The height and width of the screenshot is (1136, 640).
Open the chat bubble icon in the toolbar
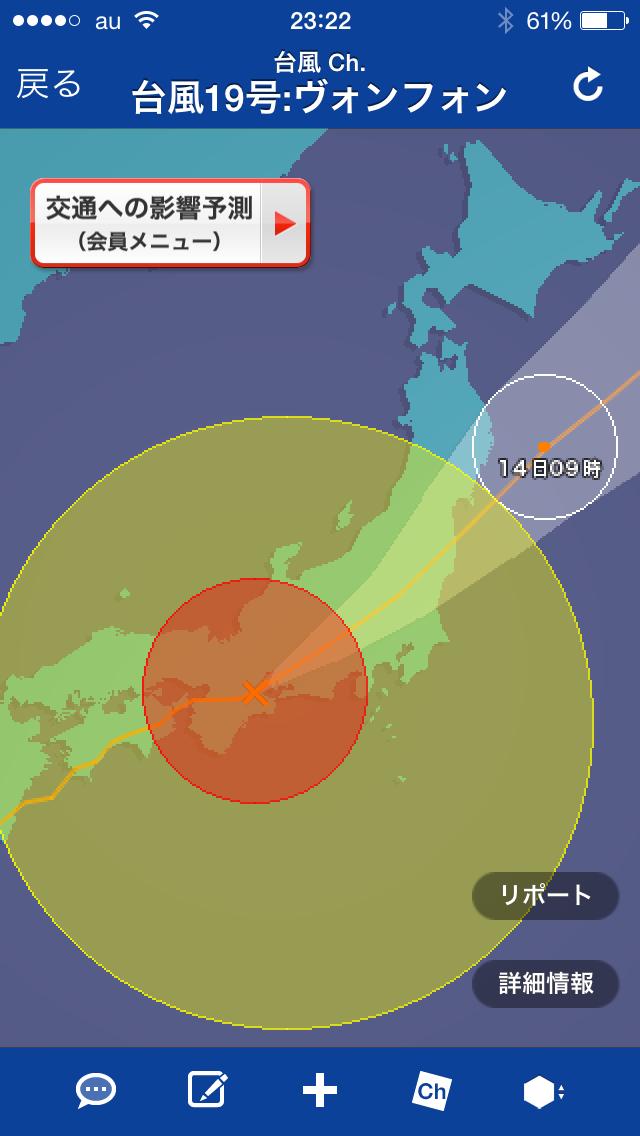point(96,1091)
